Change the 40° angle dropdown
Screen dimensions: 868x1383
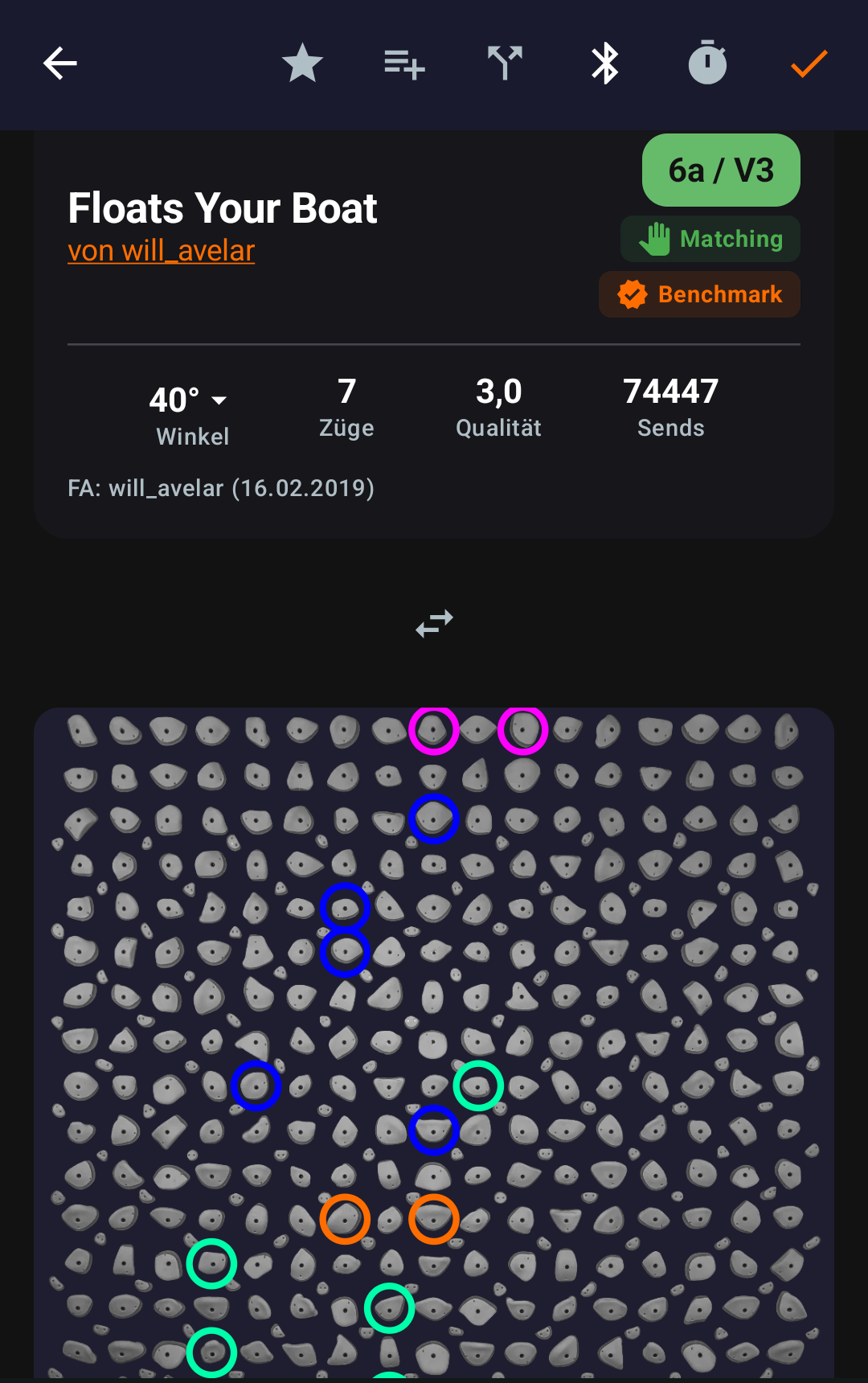190,400
